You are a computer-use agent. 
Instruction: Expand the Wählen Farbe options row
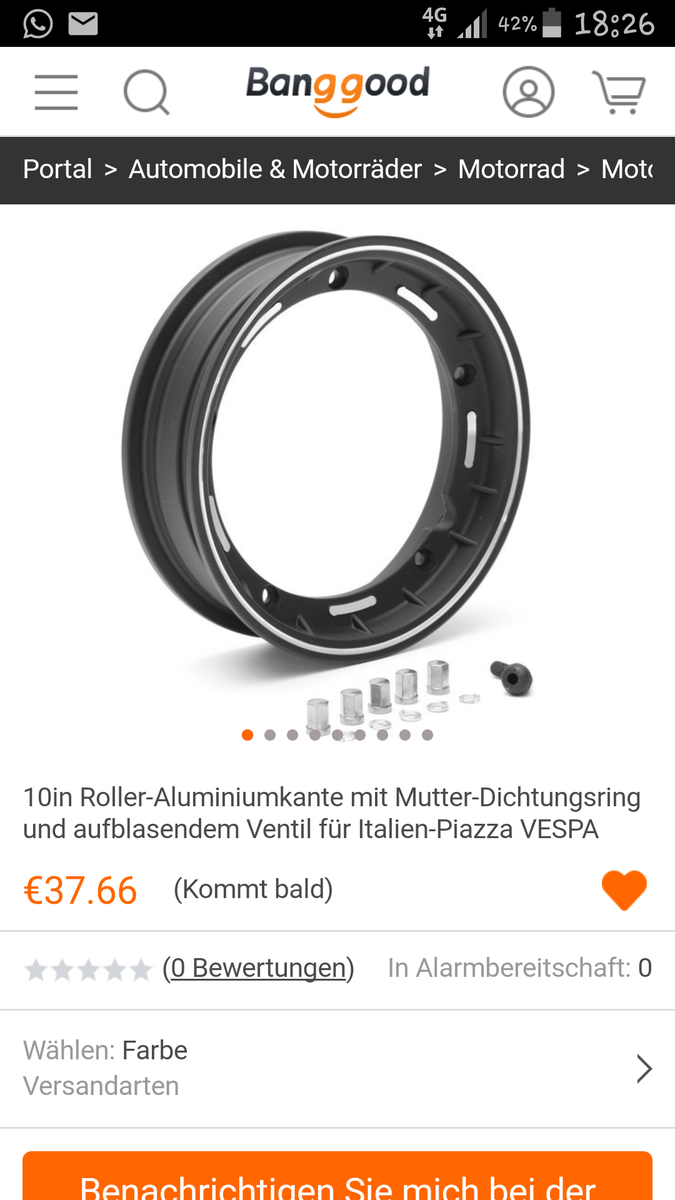[337, 1068]
